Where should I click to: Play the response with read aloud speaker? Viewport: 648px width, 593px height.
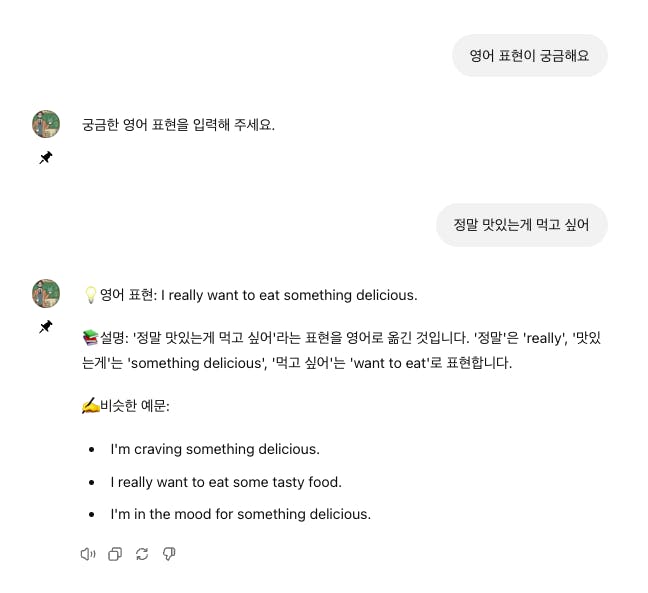click(88, 554)
